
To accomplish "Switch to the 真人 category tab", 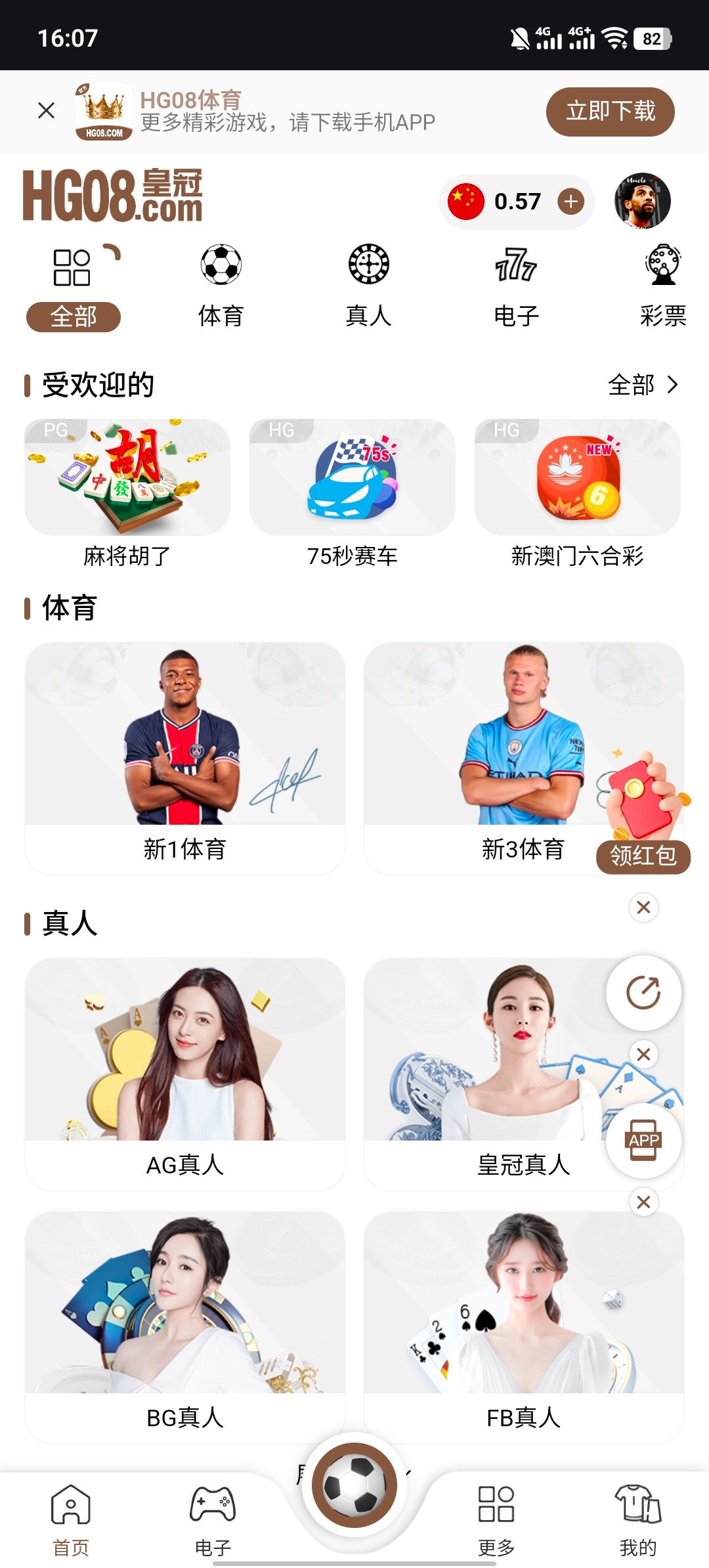I will pyautogui.click(x=368, y=286).
